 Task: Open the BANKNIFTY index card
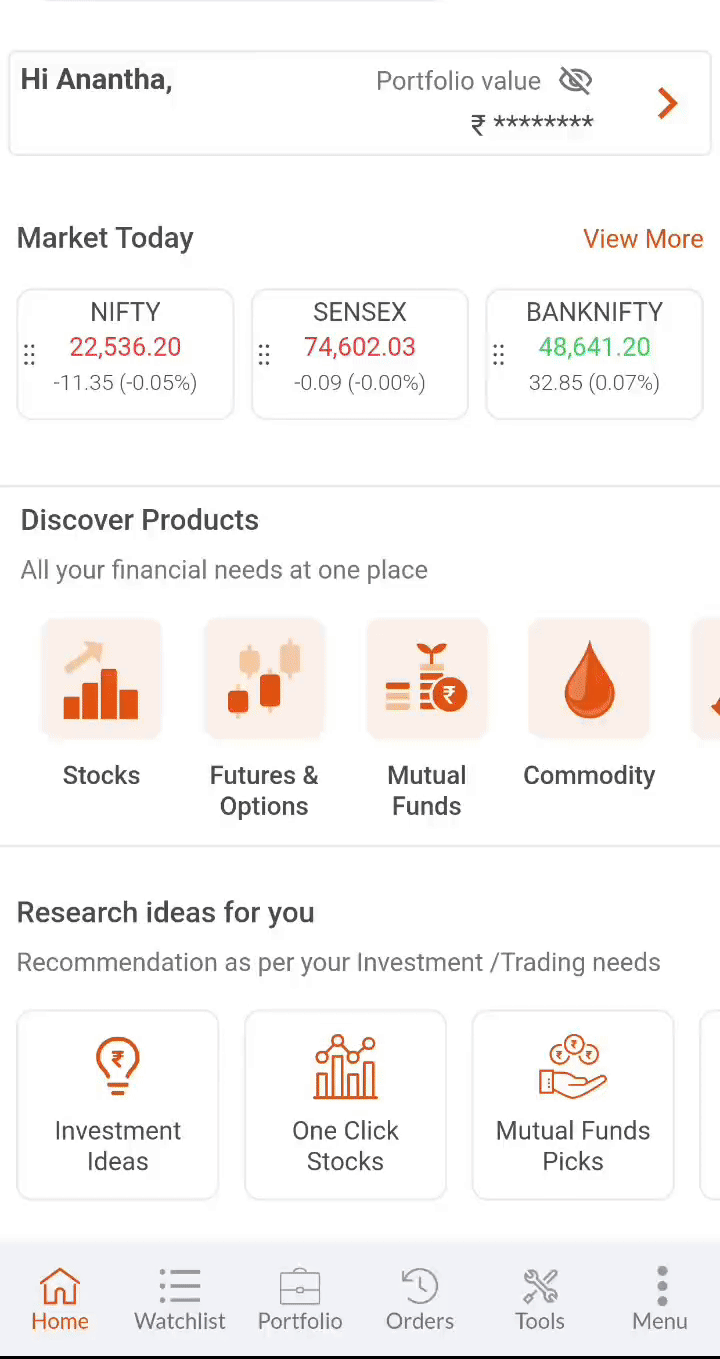(594, 353)
